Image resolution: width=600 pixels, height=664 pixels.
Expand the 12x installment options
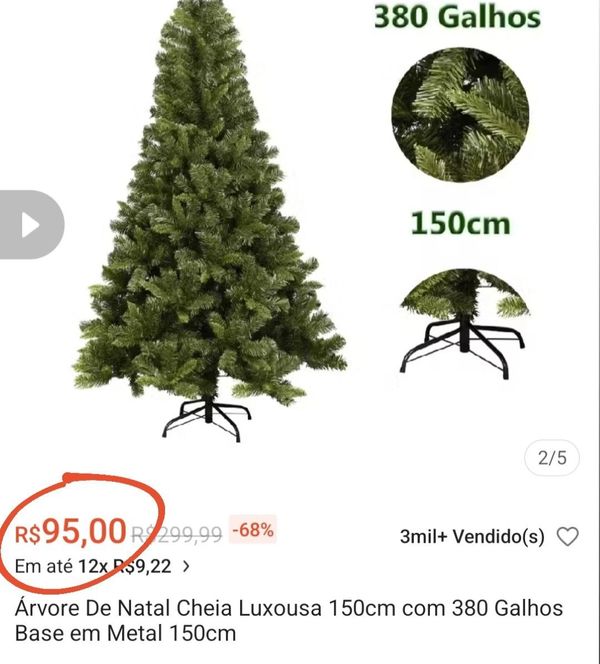pos(186,567)
